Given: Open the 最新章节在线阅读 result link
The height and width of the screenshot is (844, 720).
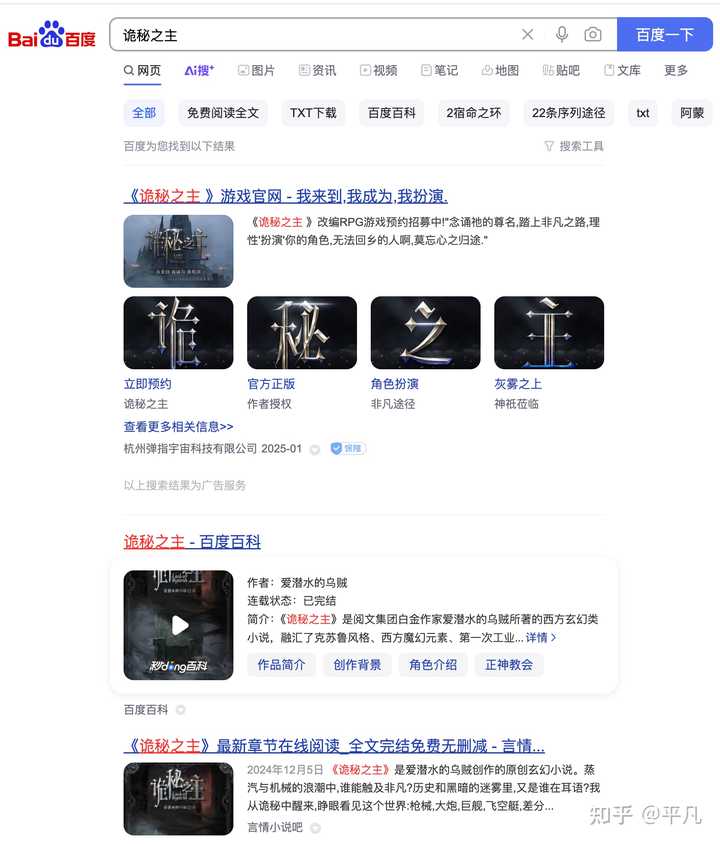Looking at the screenshot, I should pos(334,746).
